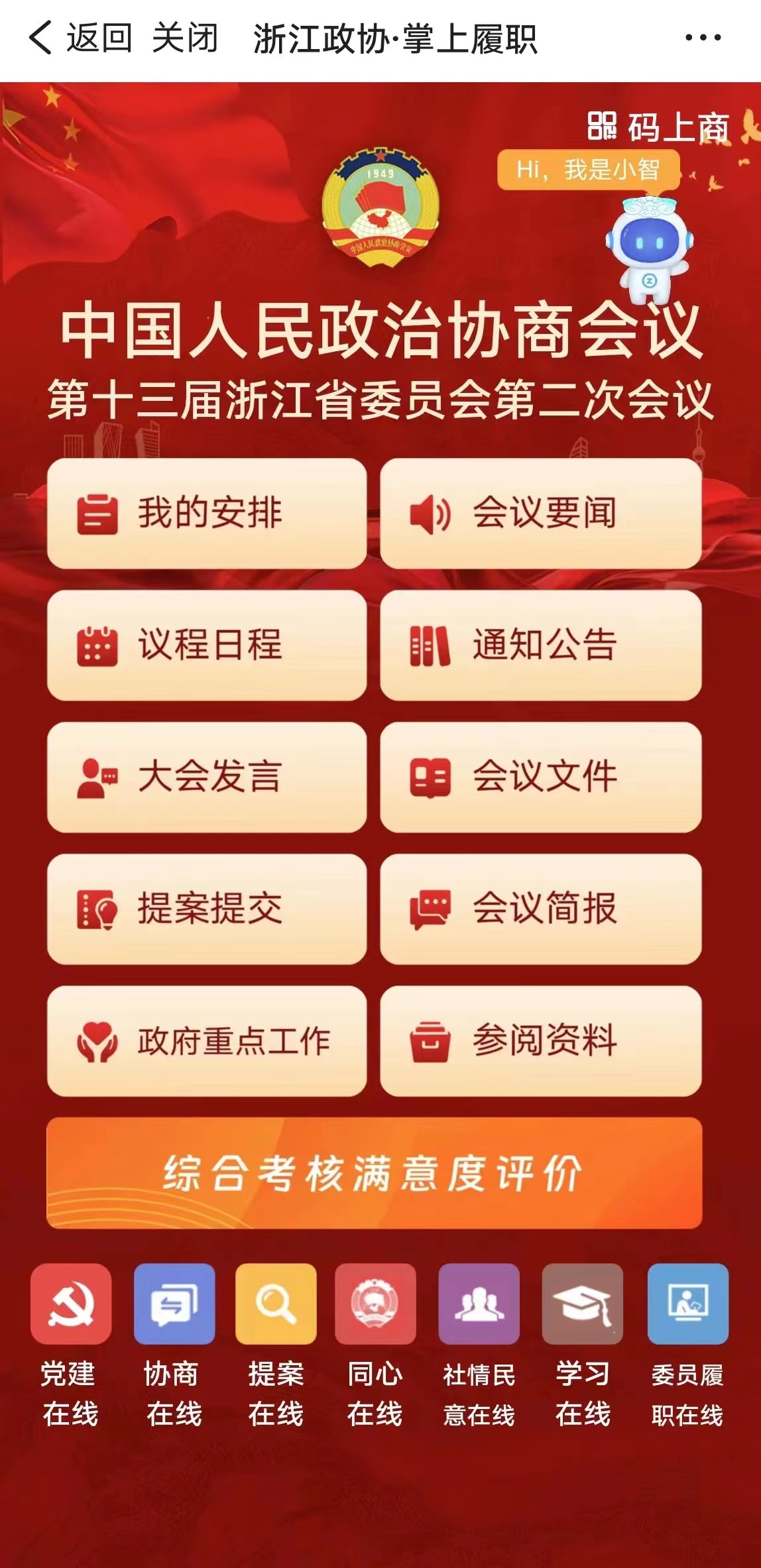The image size is (761, 1568).
Task: View 会议要闻 announcements
Action: pyautogui.click(x=542, y=515)
